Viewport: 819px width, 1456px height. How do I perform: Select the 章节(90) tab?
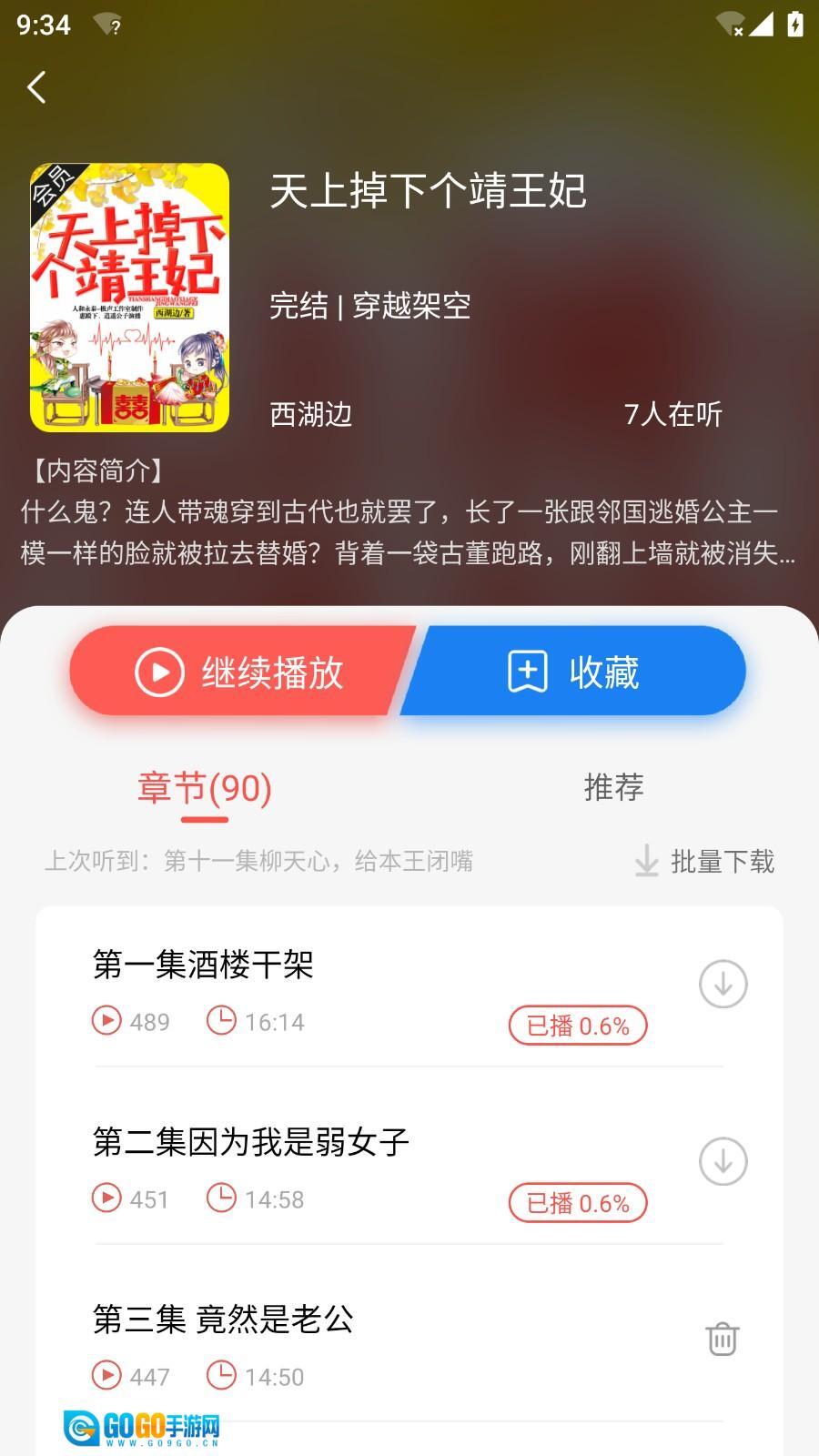[x=205, y=788]
